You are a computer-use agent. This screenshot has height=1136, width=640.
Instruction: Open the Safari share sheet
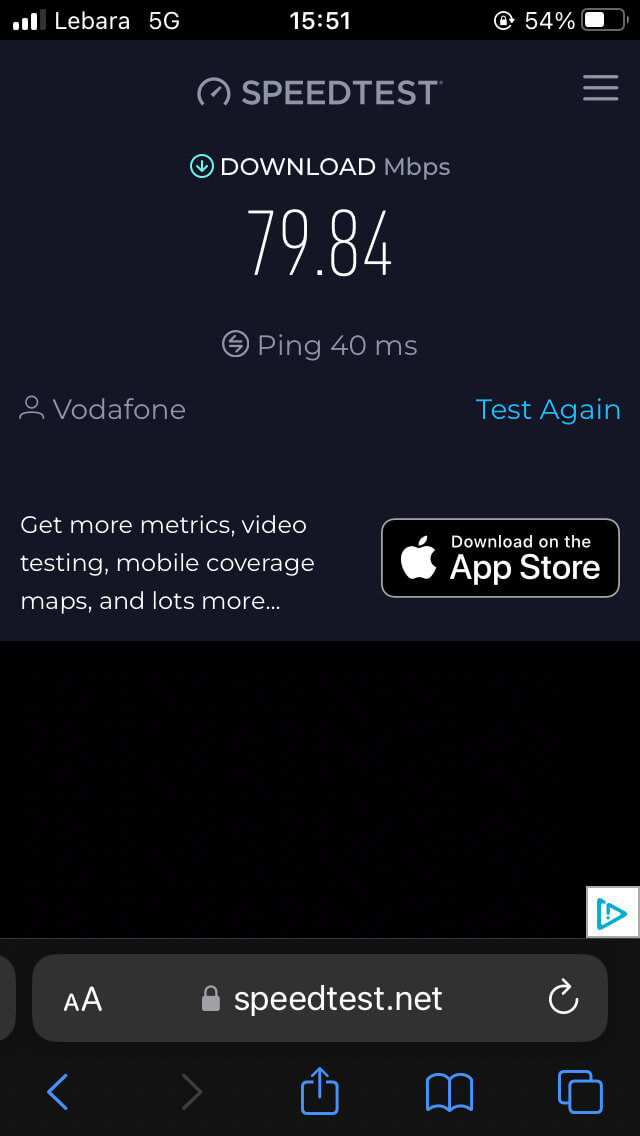point(320,1090)
